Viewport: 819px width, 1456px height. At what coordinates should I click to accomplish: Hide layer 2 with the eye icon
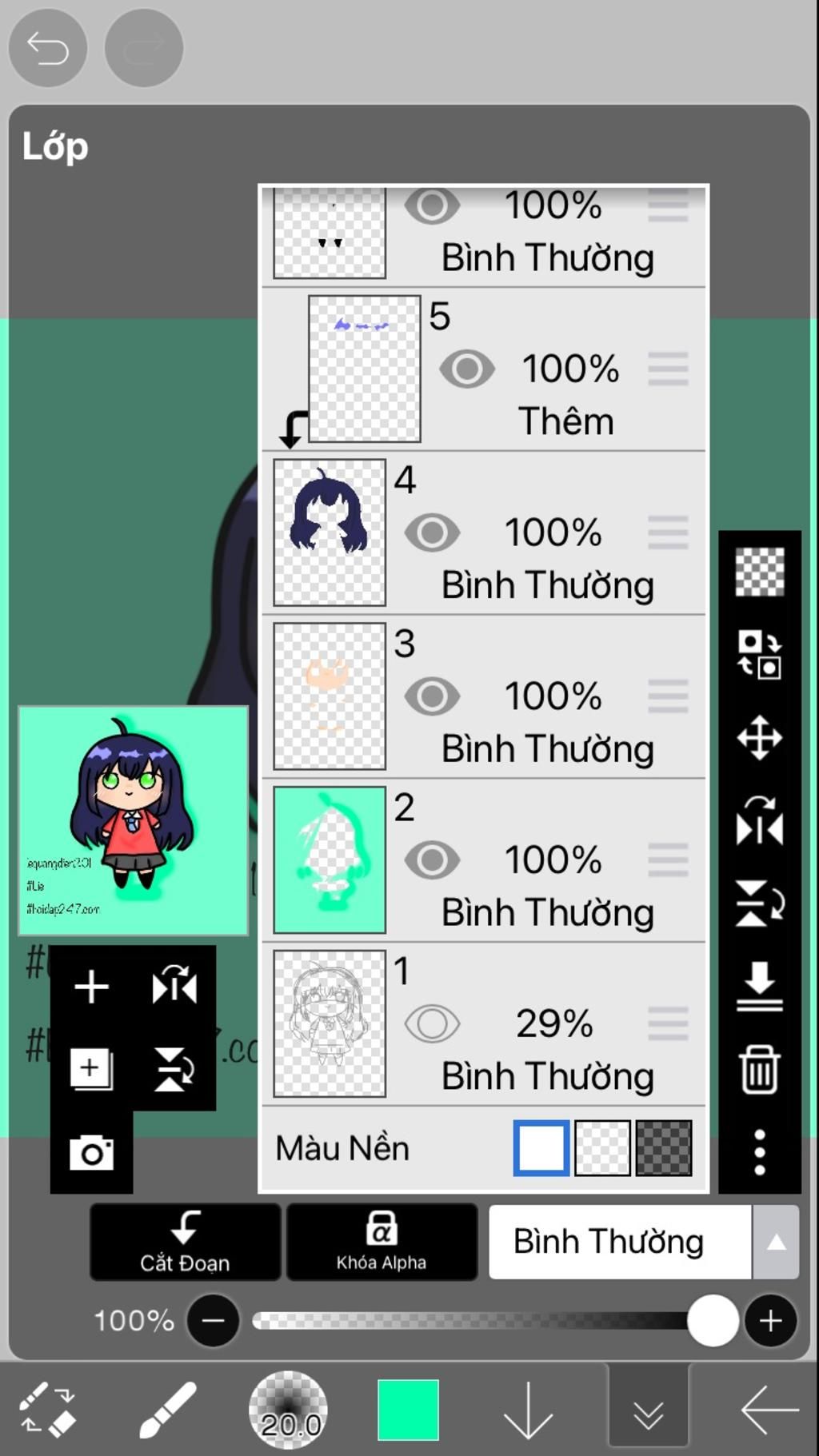[432, 860]
